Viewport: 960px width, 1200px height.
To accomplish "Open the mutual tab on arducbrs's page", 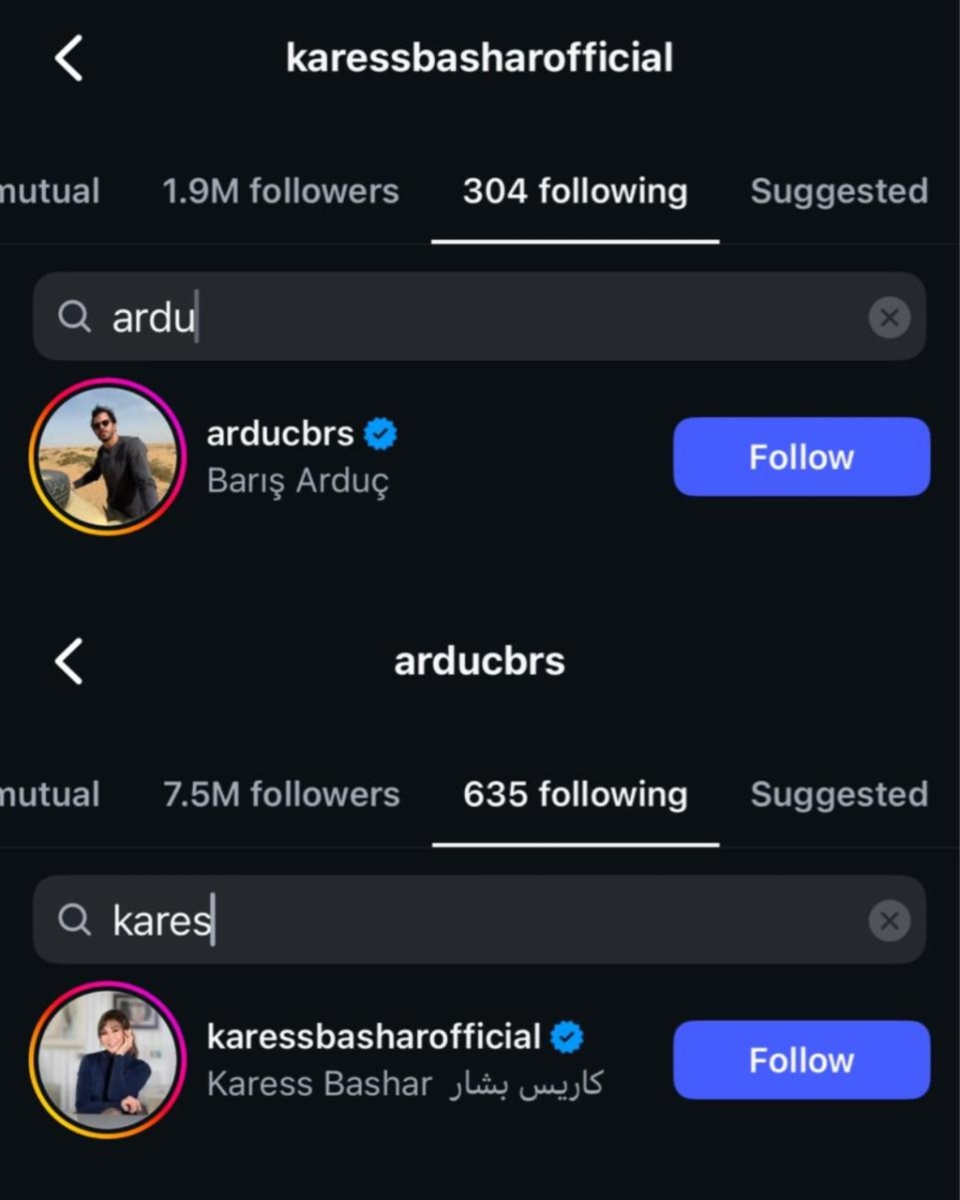I will click(50, 794).
